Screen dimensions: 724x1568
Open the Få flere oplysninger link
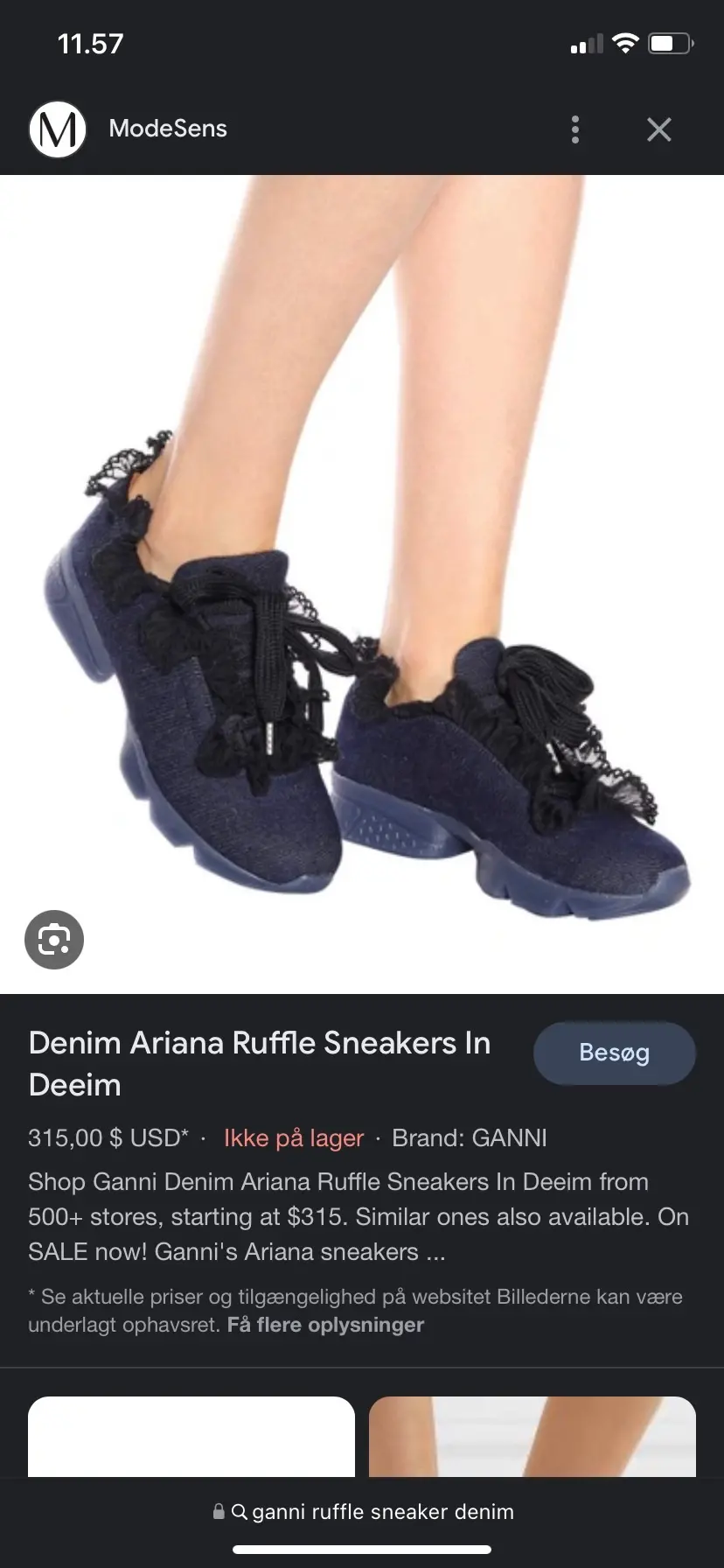325,1325
